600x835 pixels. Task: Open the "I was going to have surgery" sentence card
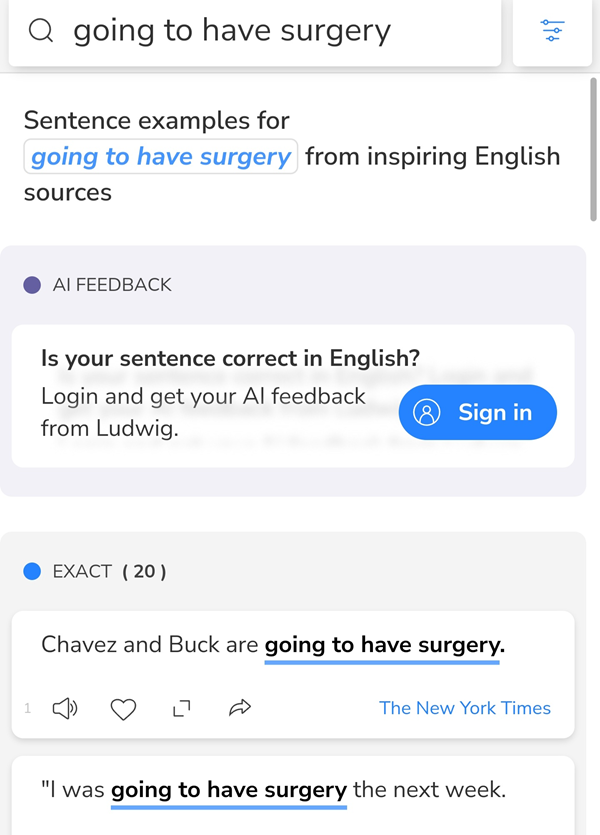[292, 792]
